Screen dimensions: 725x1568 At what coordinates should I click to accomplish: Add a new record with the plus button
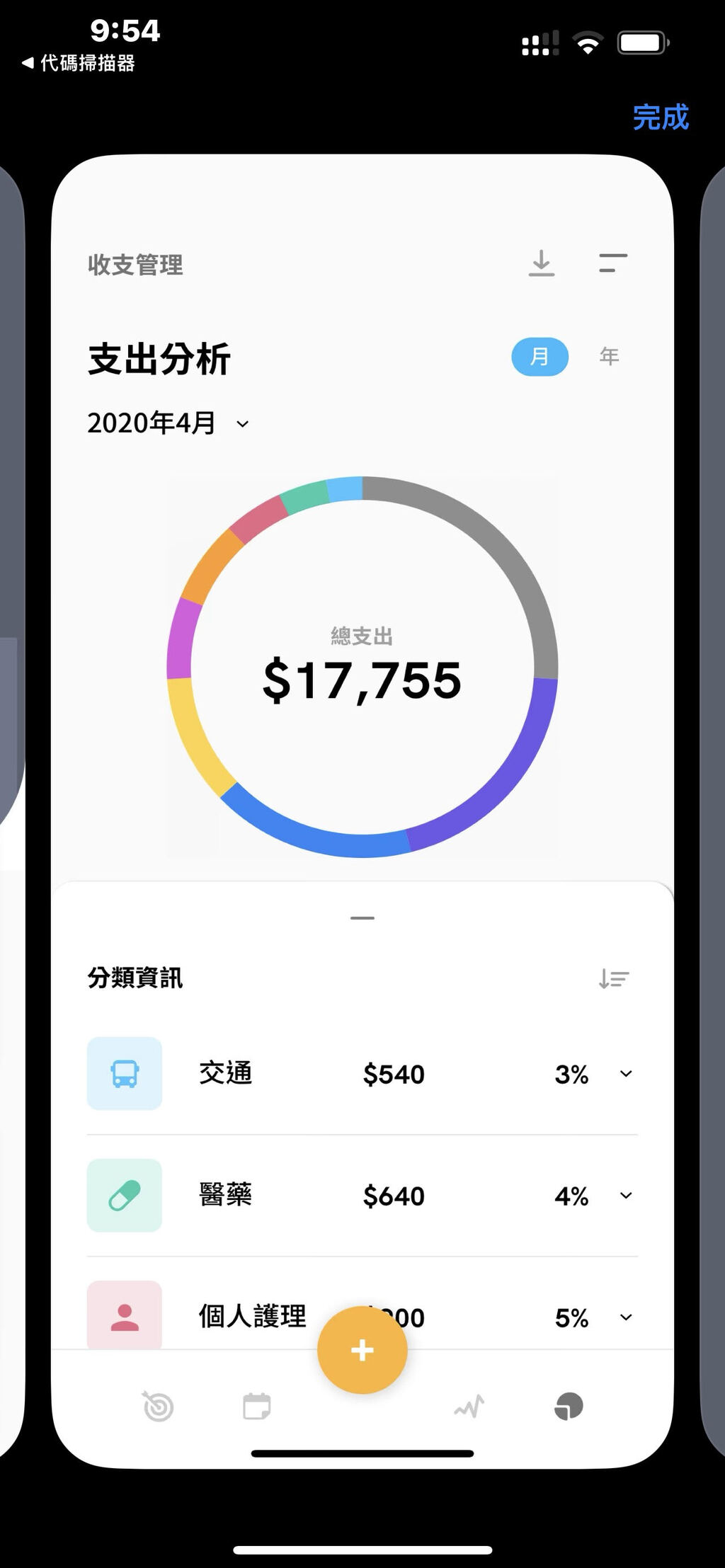pyautogui.click(x=362, y=1350)
